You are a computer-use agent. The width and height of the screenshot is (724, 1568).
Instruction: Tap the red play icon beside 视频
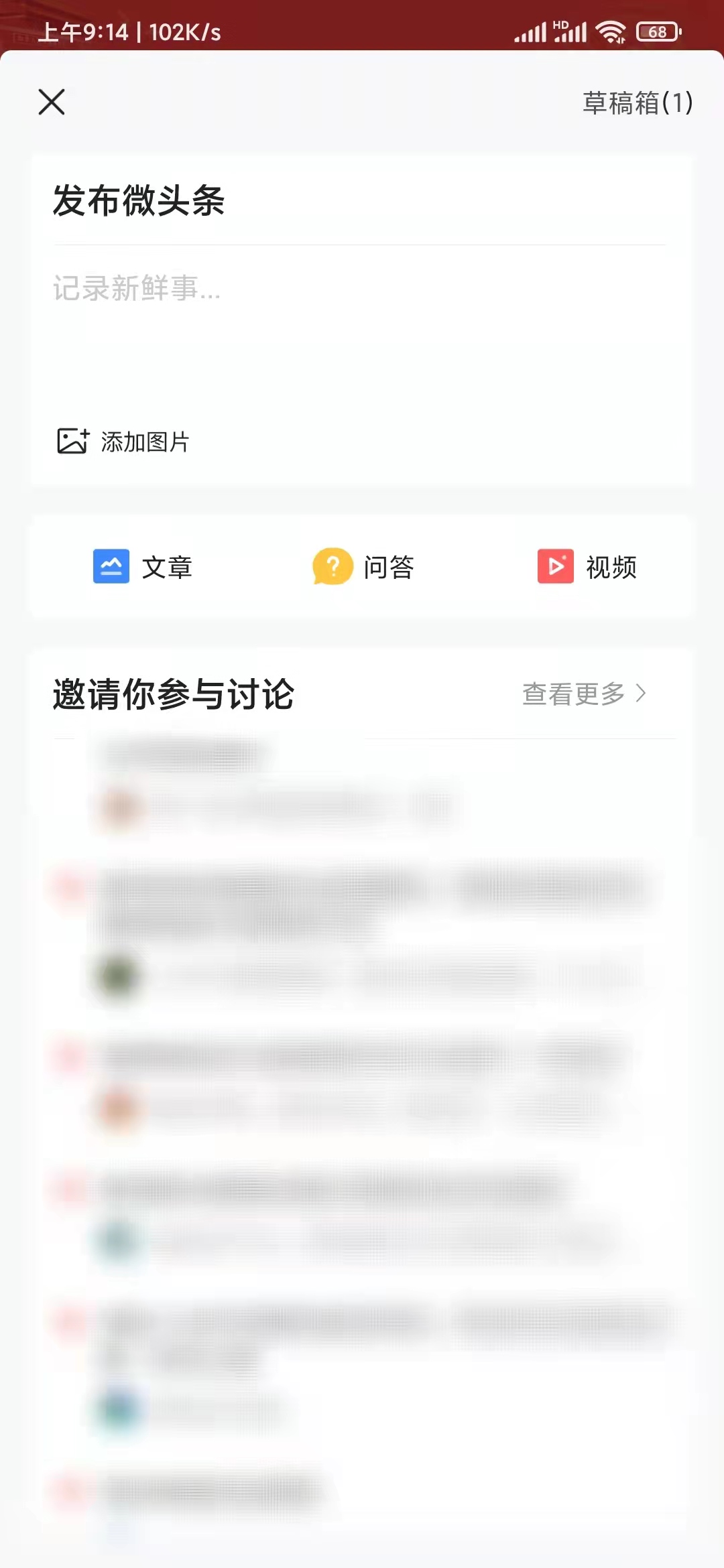(x=555, y=566)
